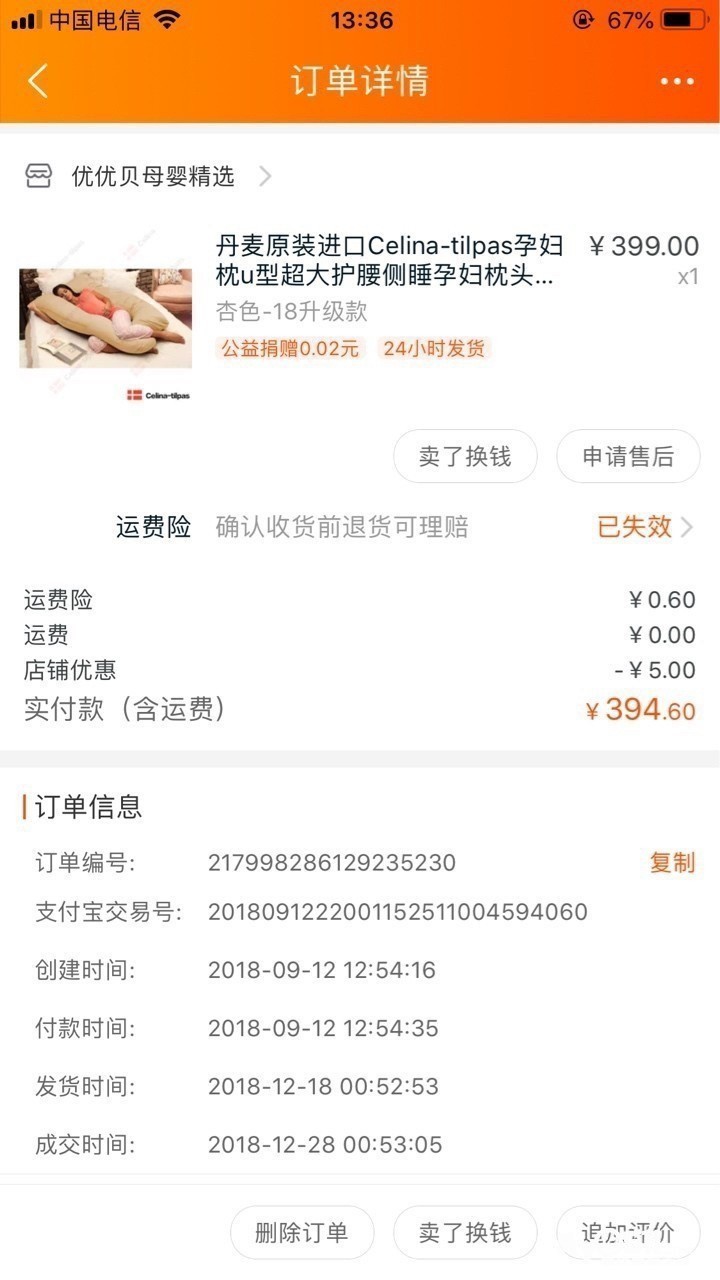Tap 删除订单 to delete this order
Viewport: 720px width, 1280px height.
pyautogui.click(x=302, y=1232)
